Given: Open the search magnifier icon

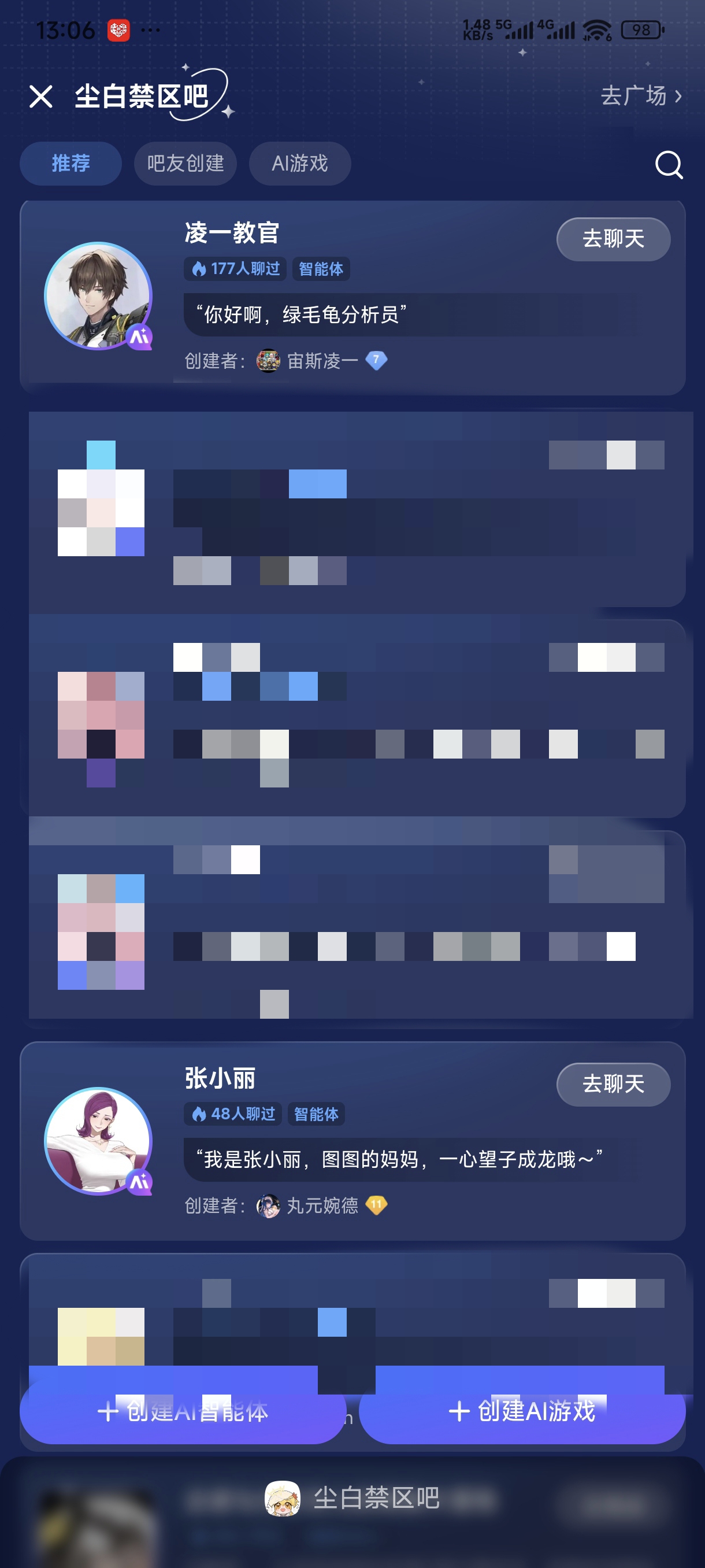Looking at the screenshot, I should click(669, 164).
